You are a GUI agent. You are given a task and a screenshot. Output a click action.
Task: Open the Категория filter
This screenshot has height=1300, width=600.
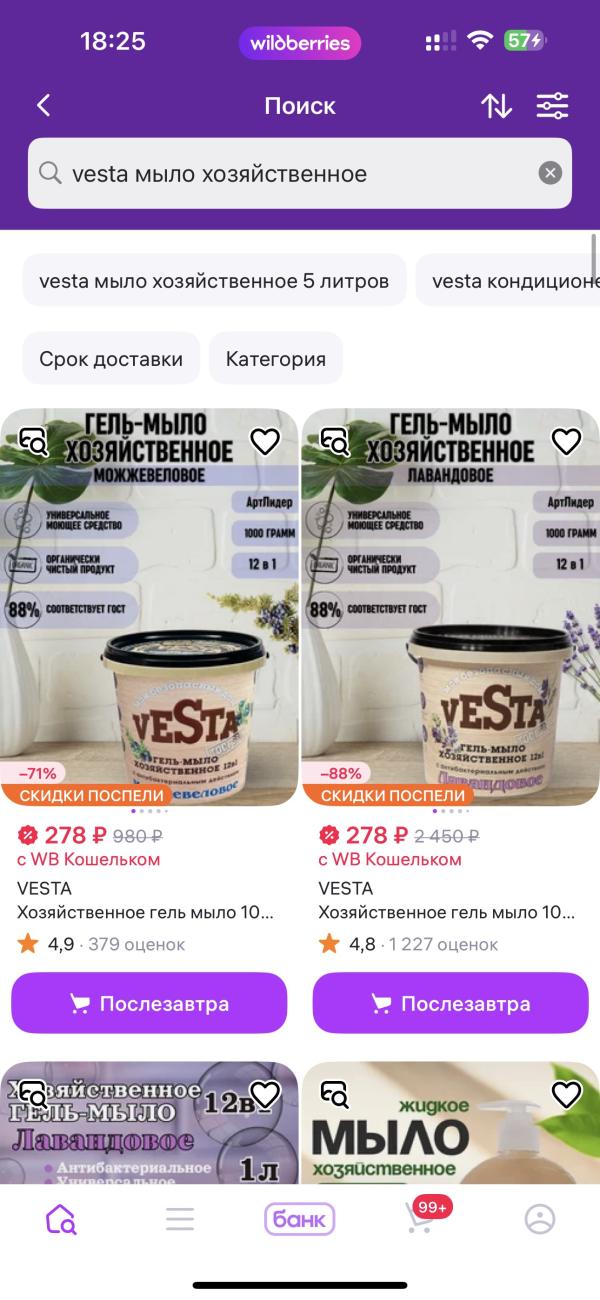[x=276, y=359]
